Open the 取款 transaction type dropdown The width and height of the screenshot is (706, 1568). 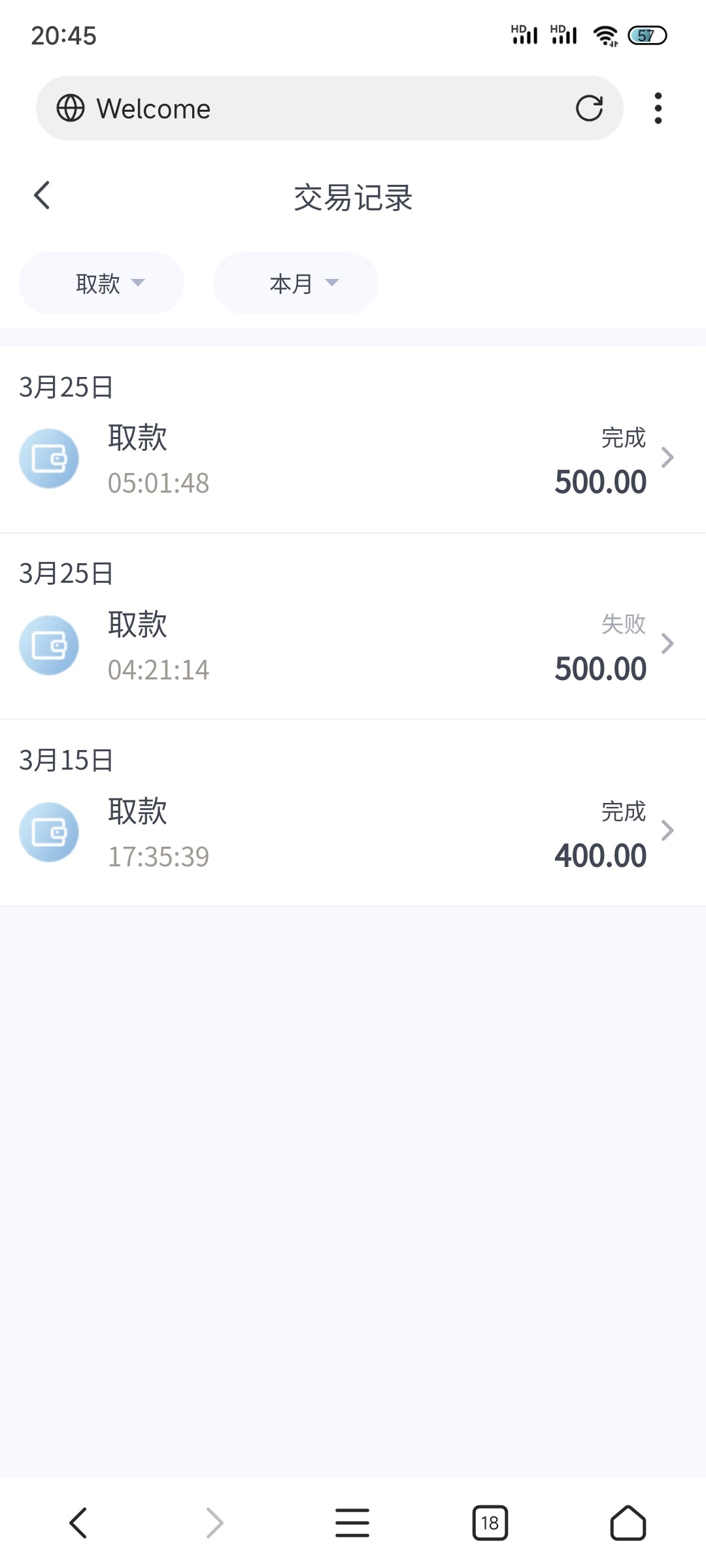(101, 283)
